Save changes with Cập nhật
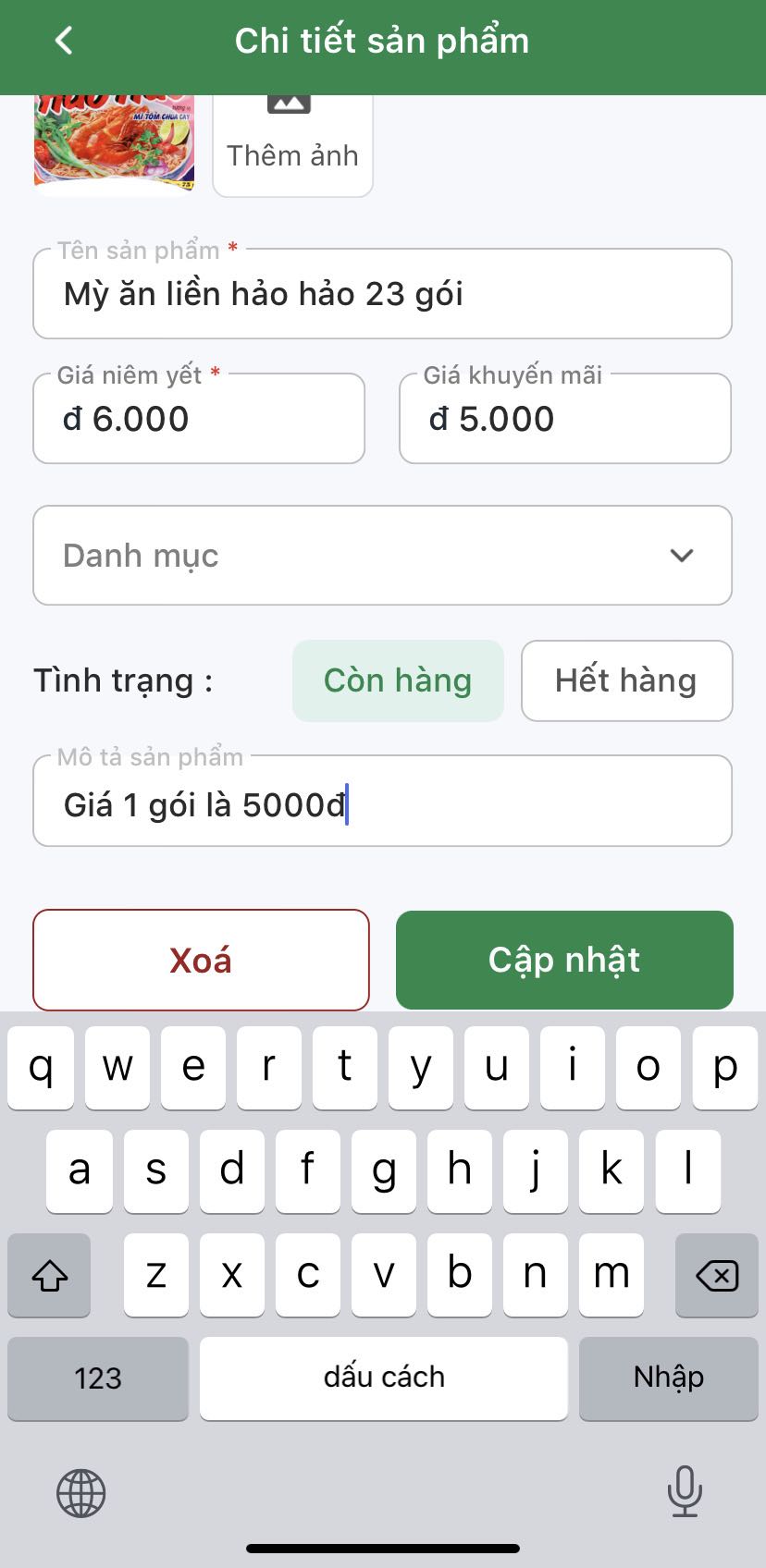The width and height of the screenshot is (766, 1568). pos(564,960)
